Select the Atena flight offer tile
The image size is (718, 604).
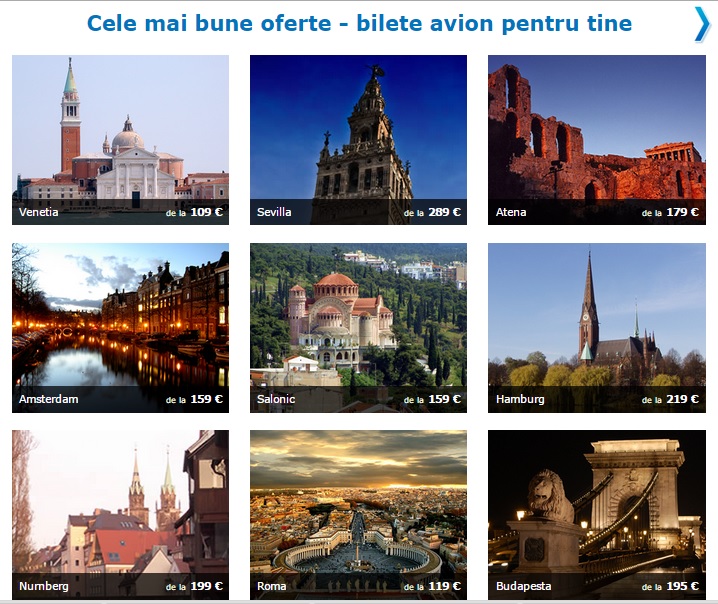pyautogui.click(x=596, y=139)
